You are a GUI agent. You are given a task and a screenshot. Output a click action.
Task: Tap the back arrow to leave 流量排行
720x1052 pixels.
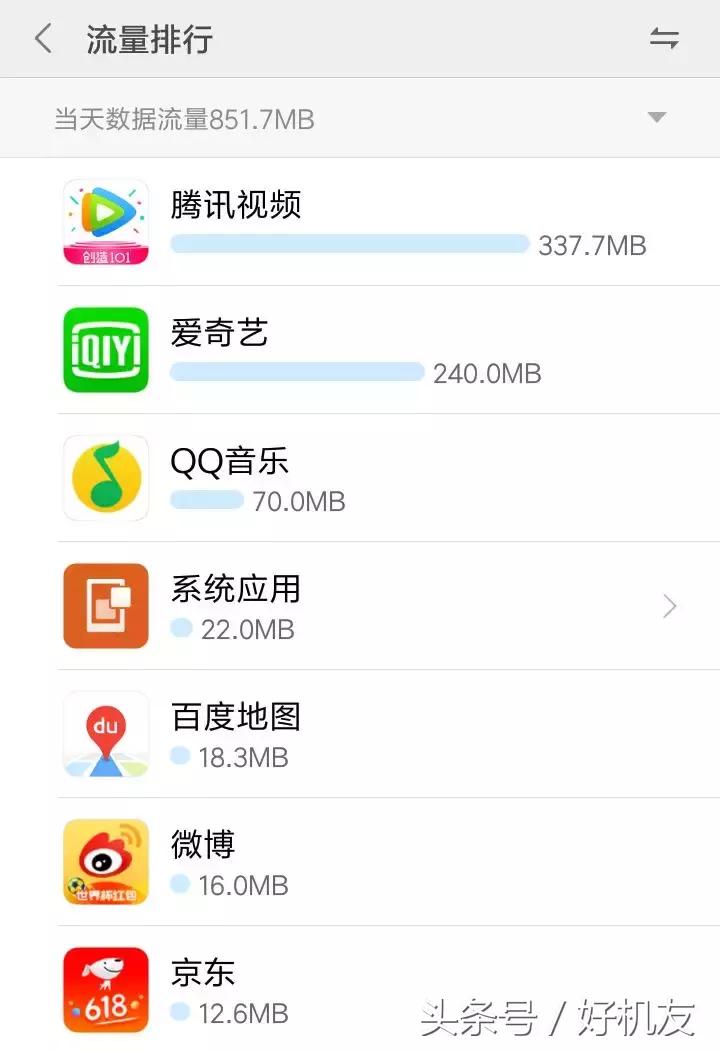coord(42,38)
